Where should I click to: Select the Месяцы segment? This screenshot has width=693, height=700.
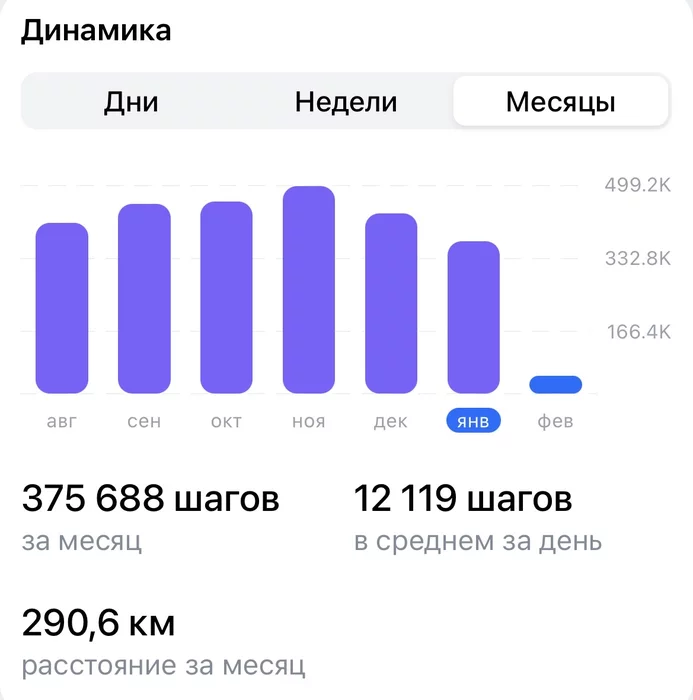[x=560, y=101]
